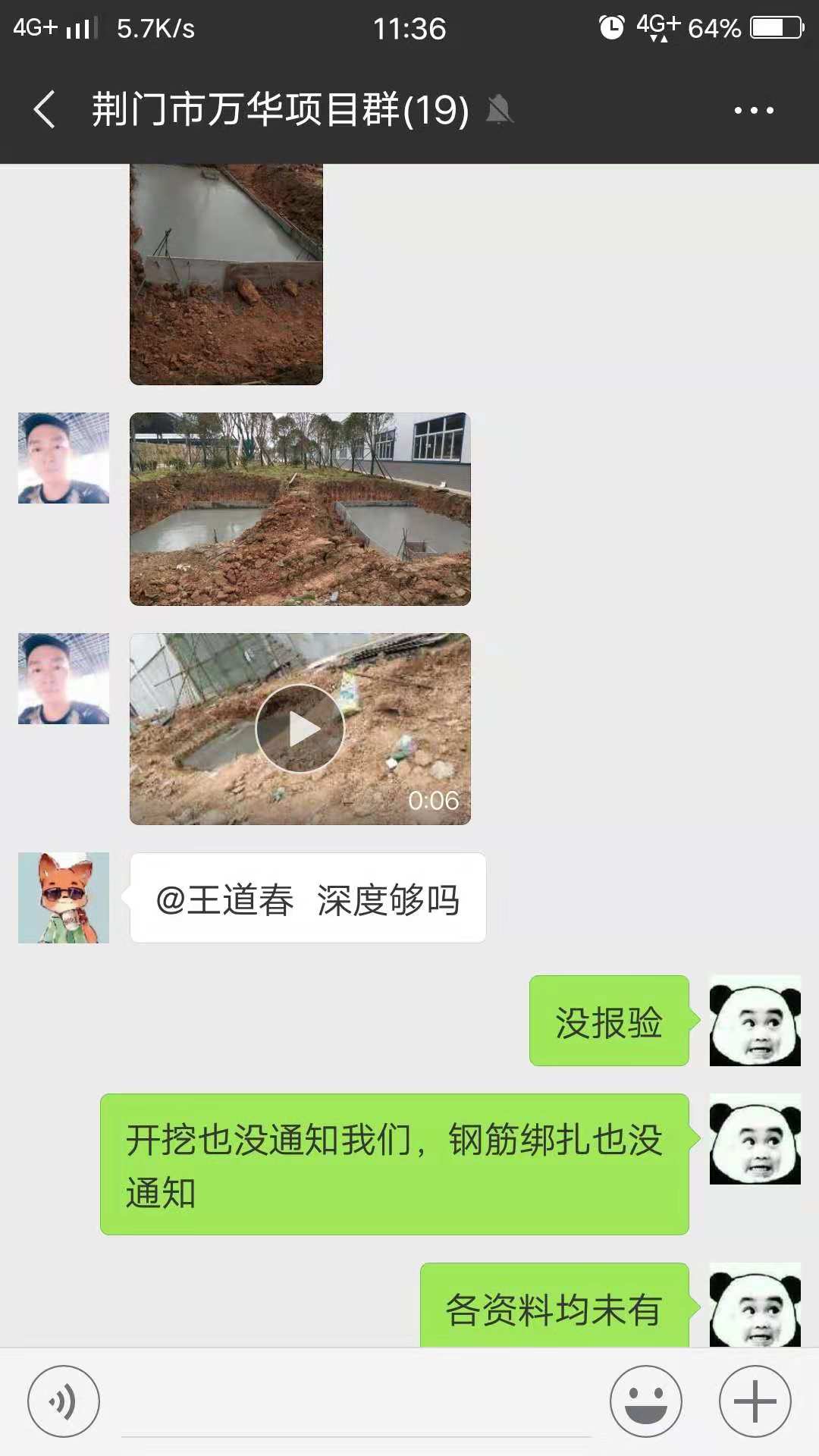Switch to voice message input
This screenshot has height=1456, width=819.
point(64,1401)
